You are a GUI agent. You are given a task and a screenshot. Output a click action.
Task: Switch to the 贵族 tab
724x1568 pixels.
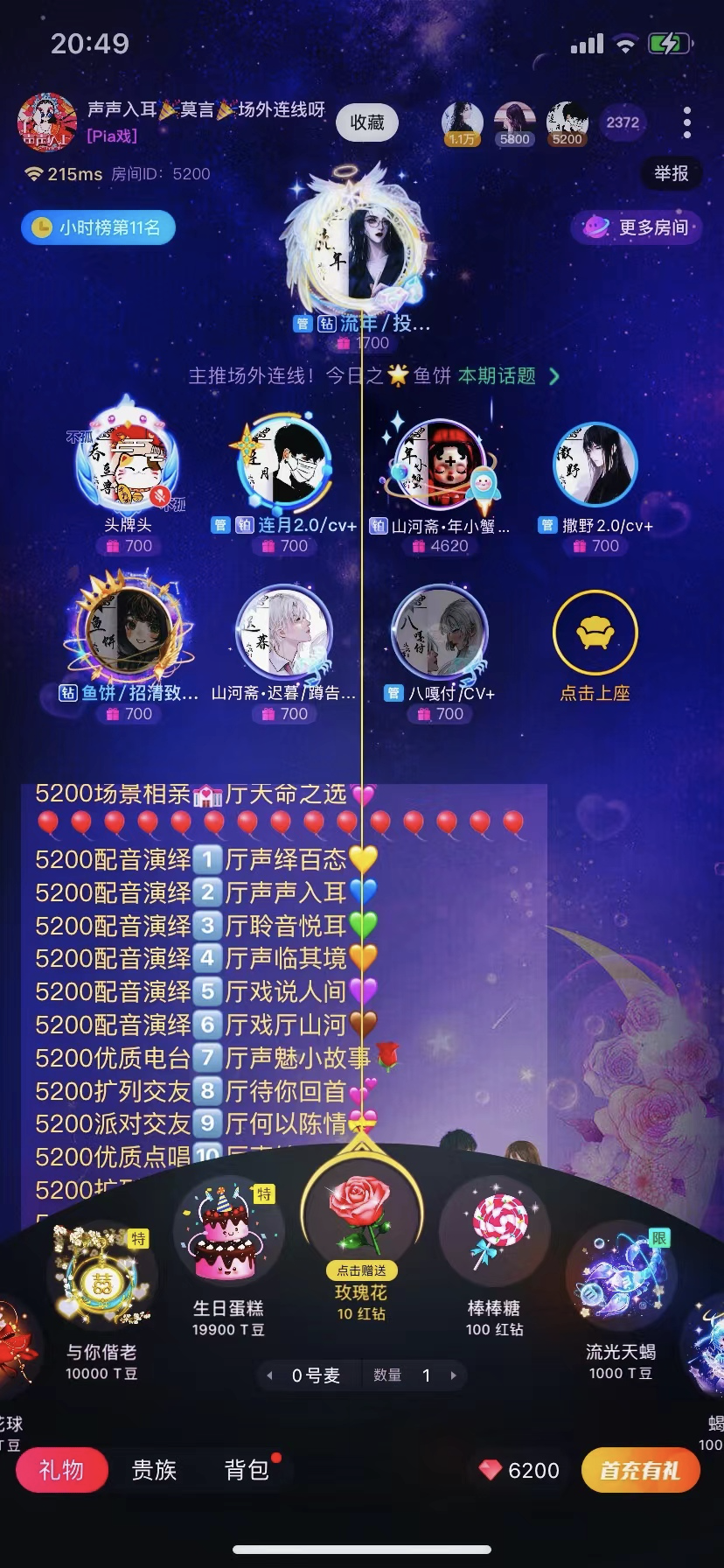pyautogui.click(x=154, y=1470)
